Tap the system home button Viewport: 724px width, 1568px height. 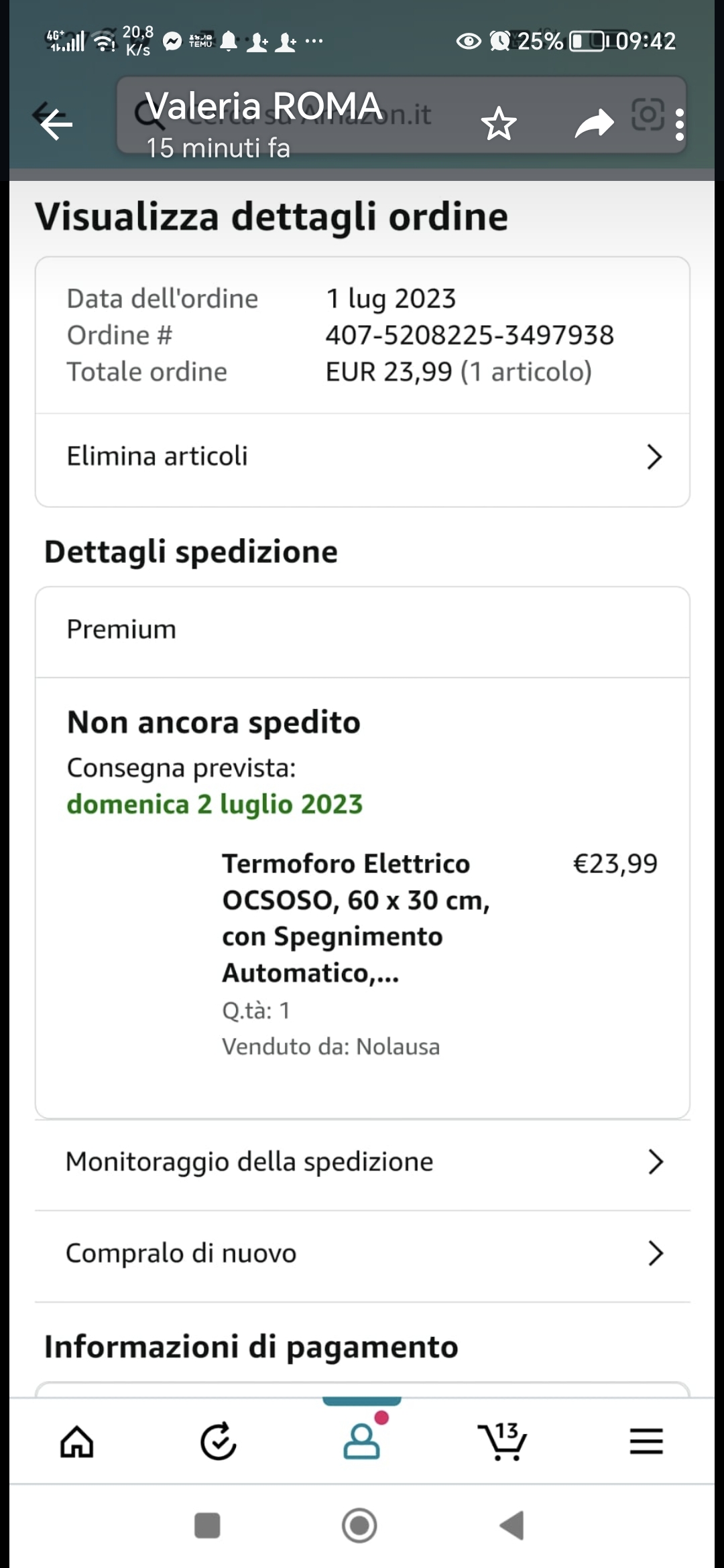tap(359, 1526)
